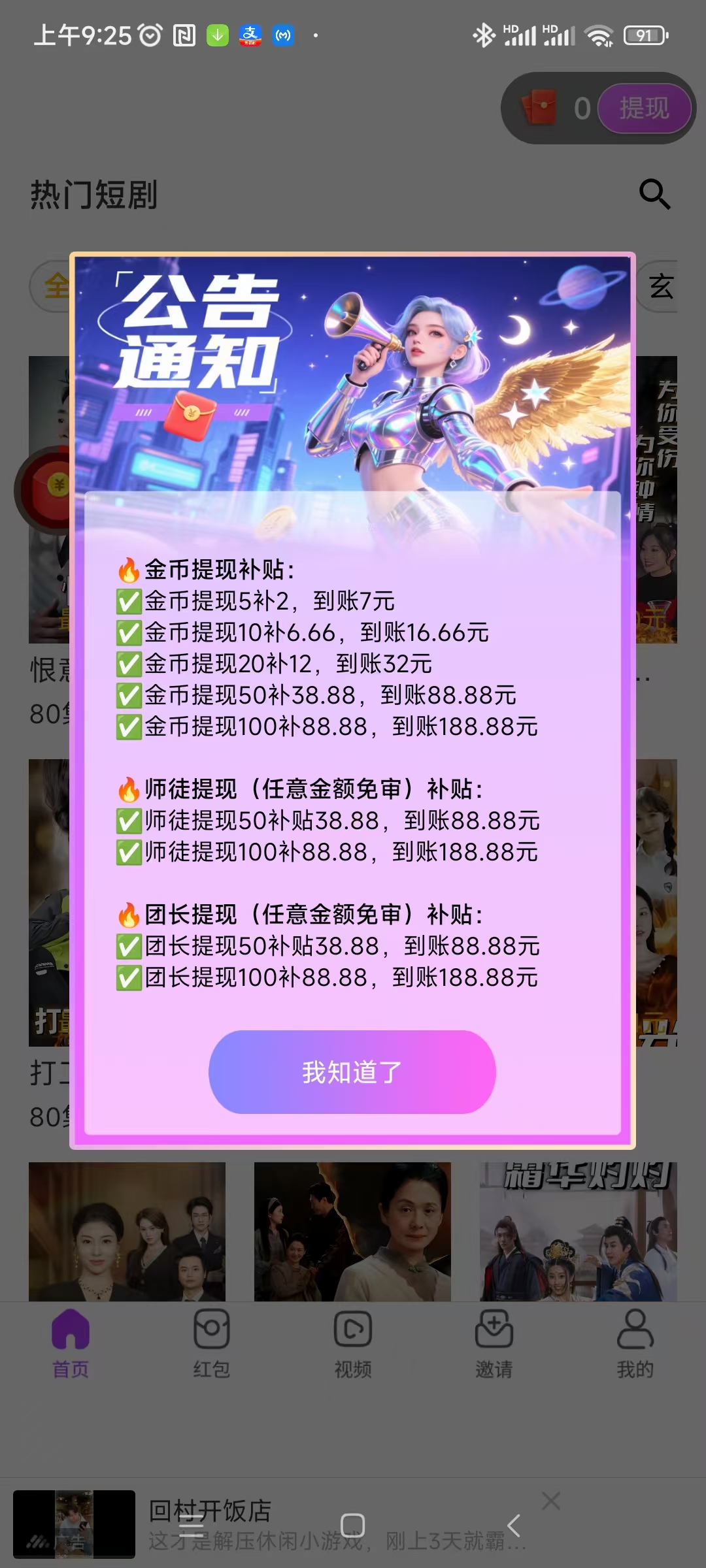The width and height of the screenshot is (706, 1568).
Task: Tap the red envelope icon beside the balance
Action: point(539,108)
